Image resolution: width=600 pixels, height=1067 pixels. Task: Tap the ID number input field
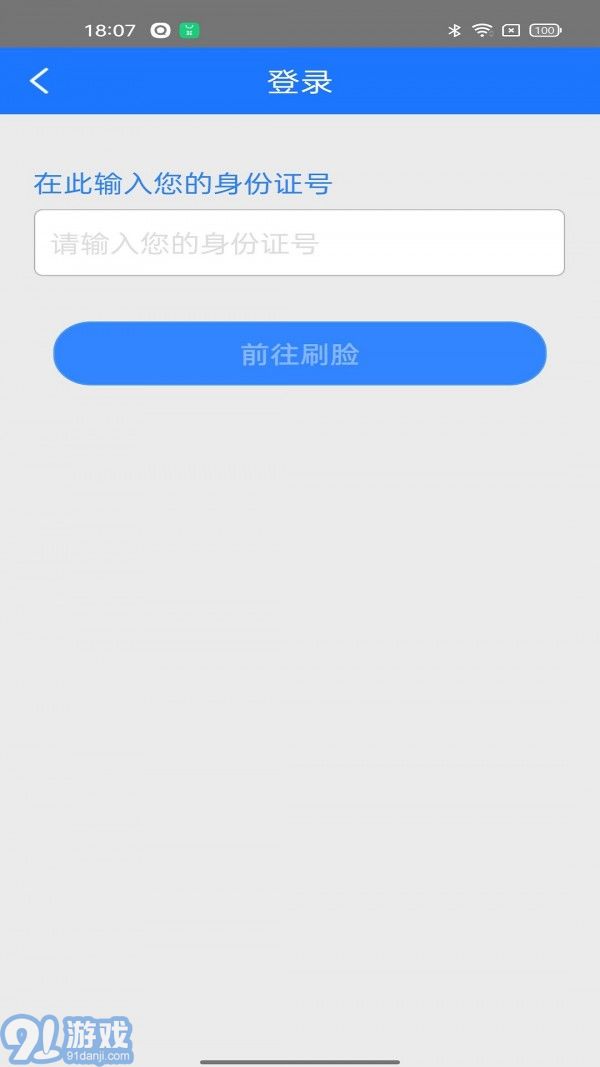299,243
